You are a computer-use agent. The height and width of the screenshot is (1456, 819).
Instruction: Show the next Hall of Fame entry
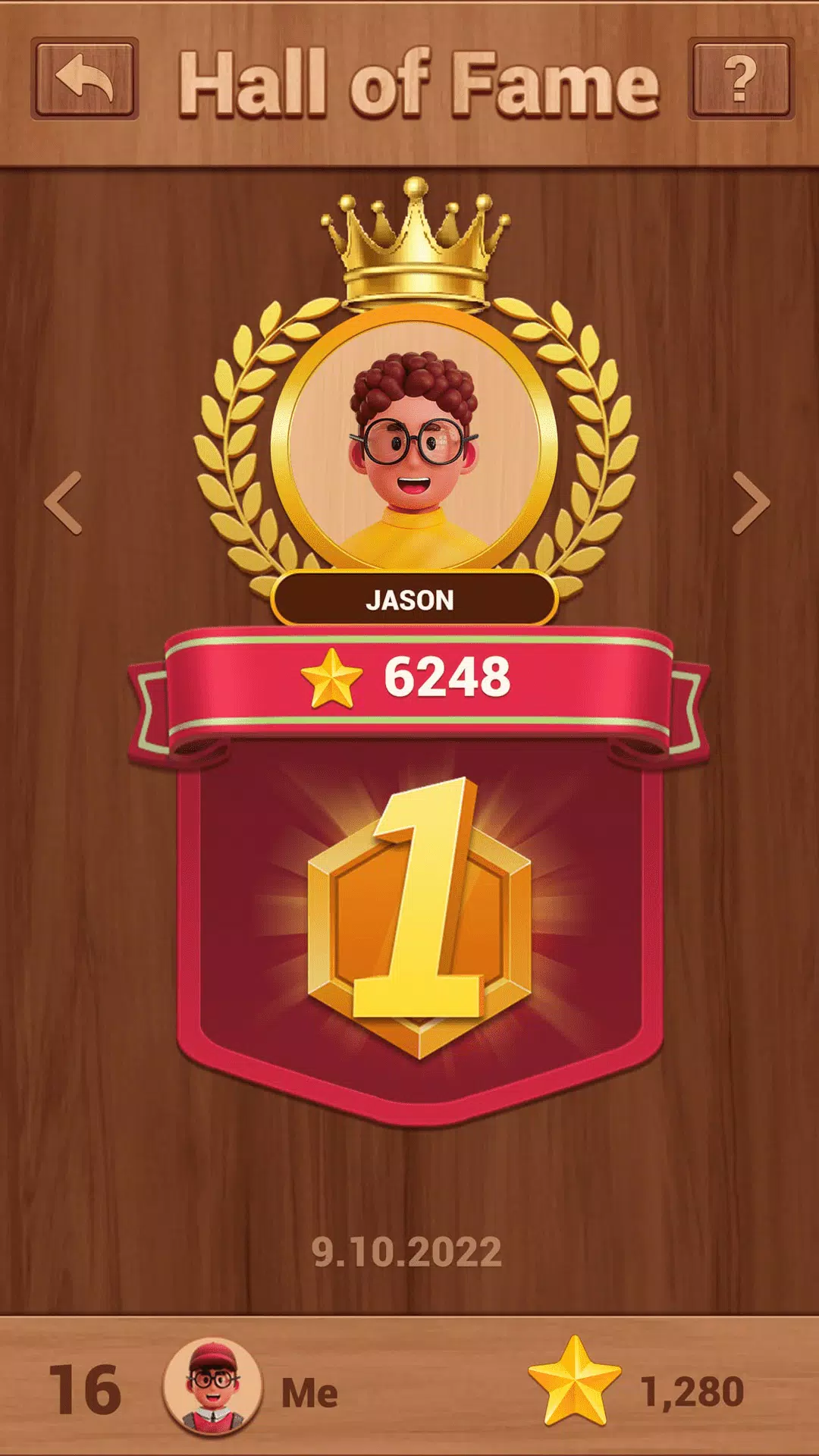pos(751,503)
